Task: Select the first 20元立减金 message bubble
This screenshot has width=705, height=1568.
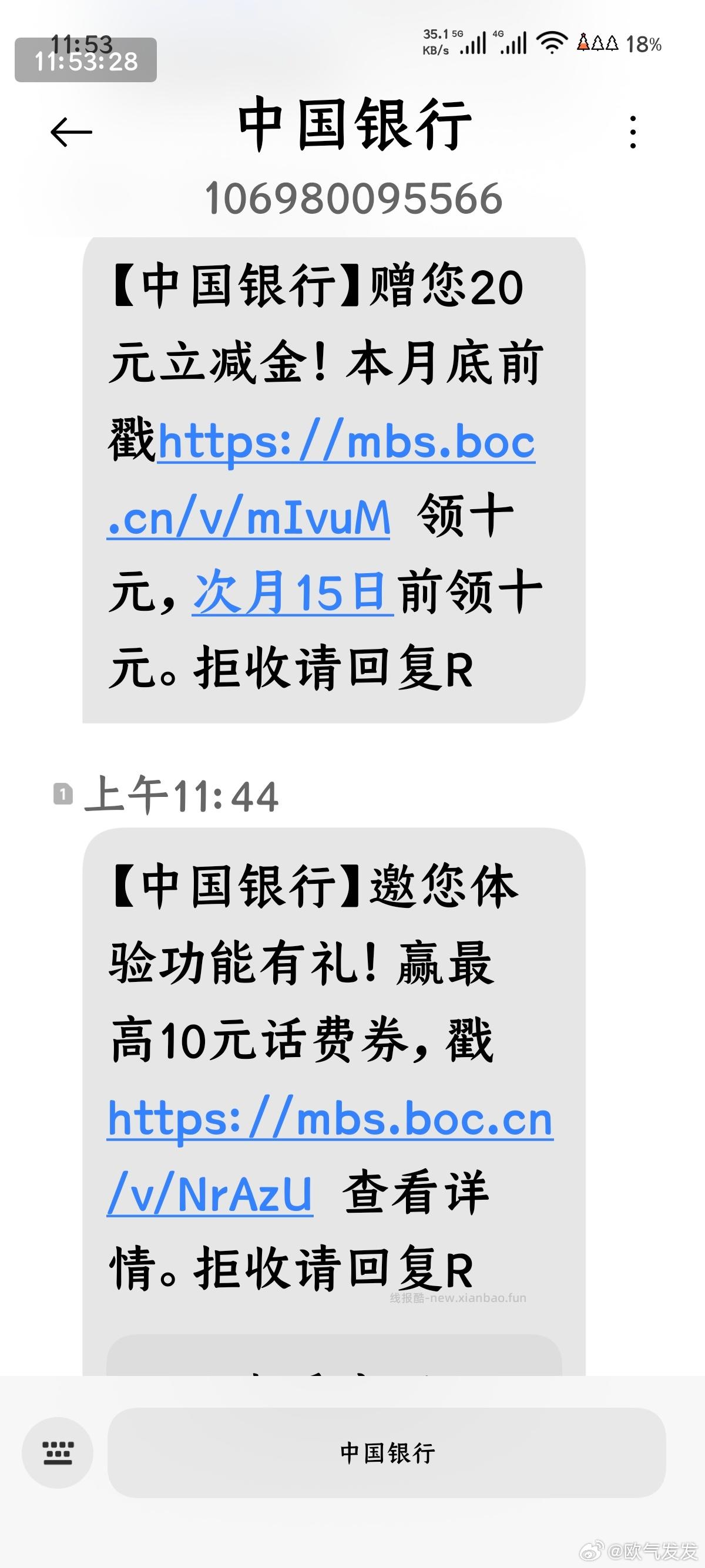Action: point(332,481)
